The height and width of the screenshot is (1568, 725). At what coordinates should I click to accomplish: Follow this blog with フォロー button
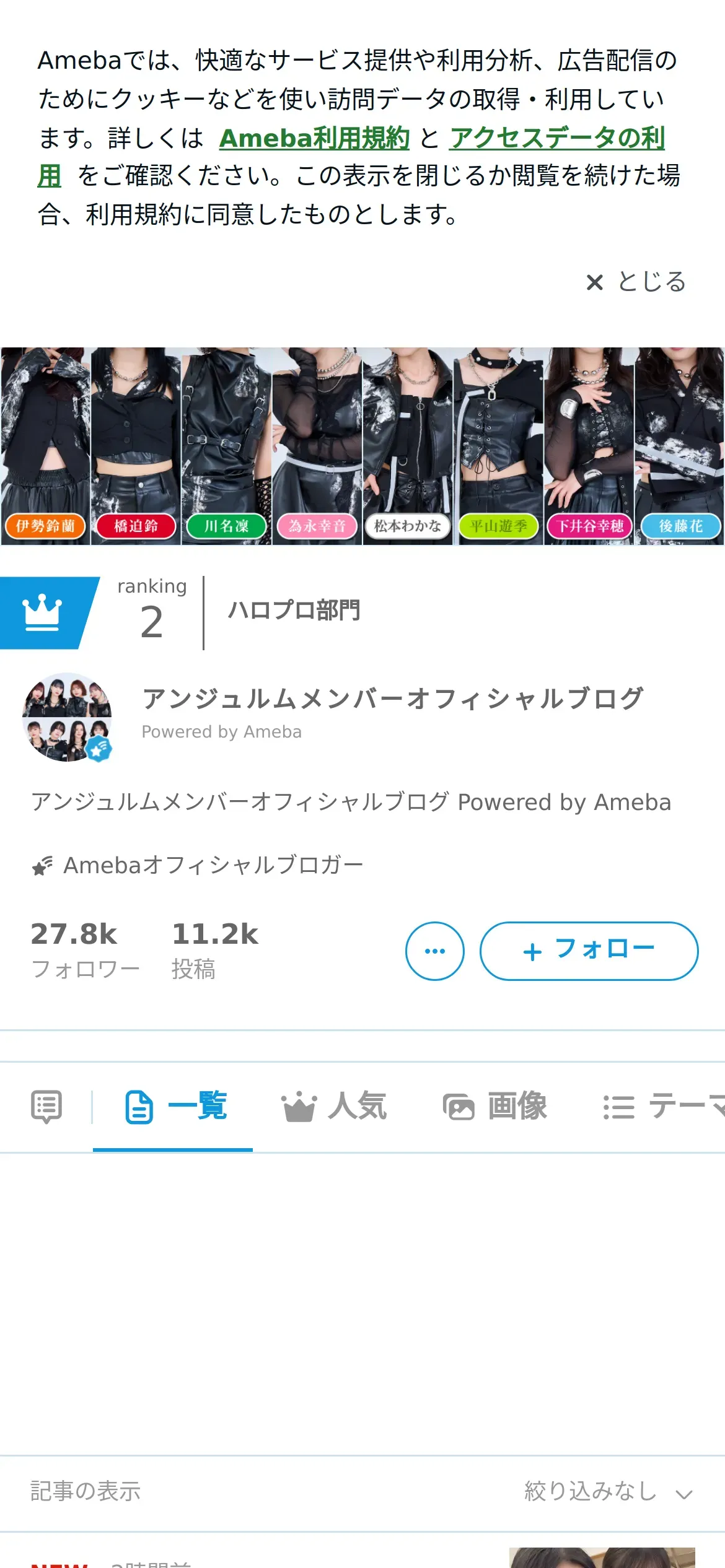pyautogui.click(x=589, y=951)
